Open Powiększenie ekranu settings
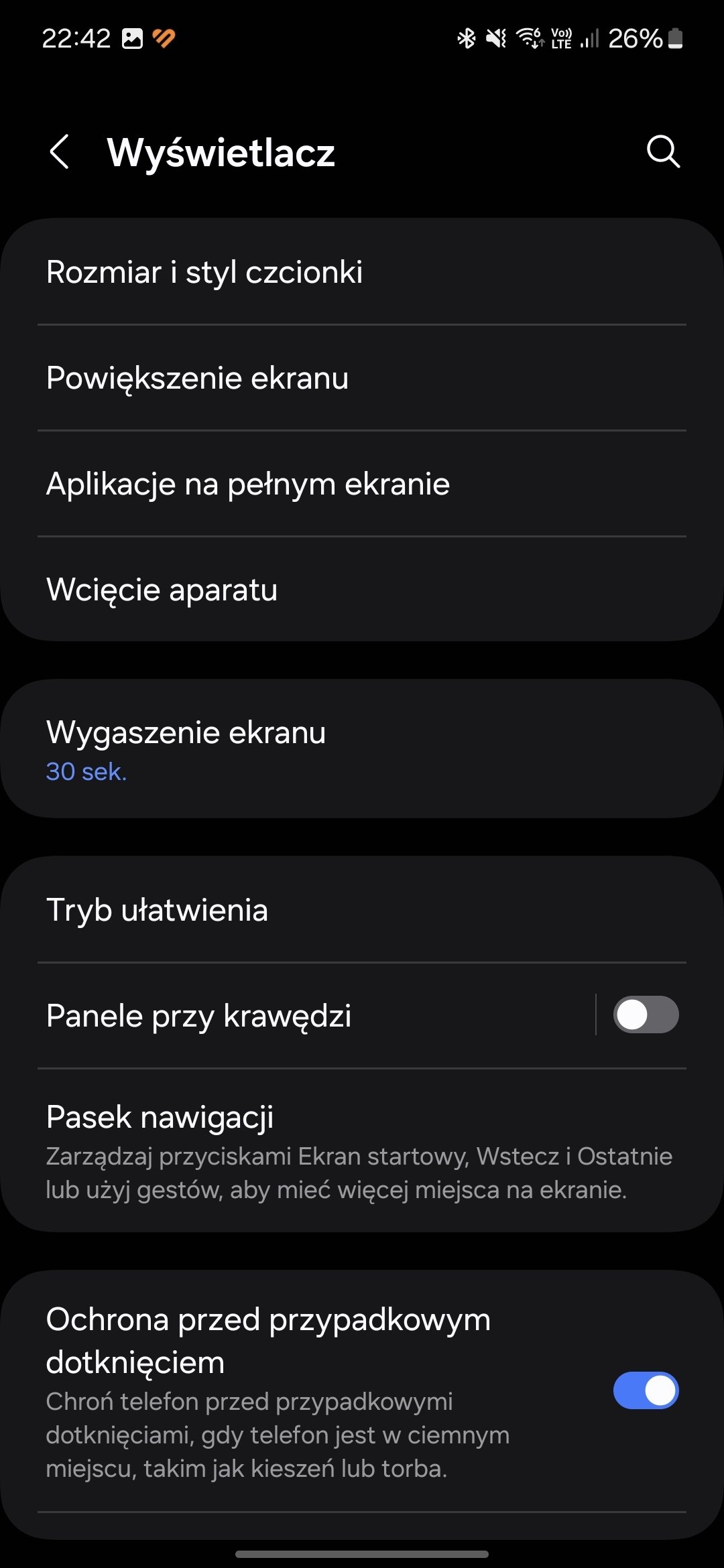This screenshot has width=724, height=1568. pos(362,378)
